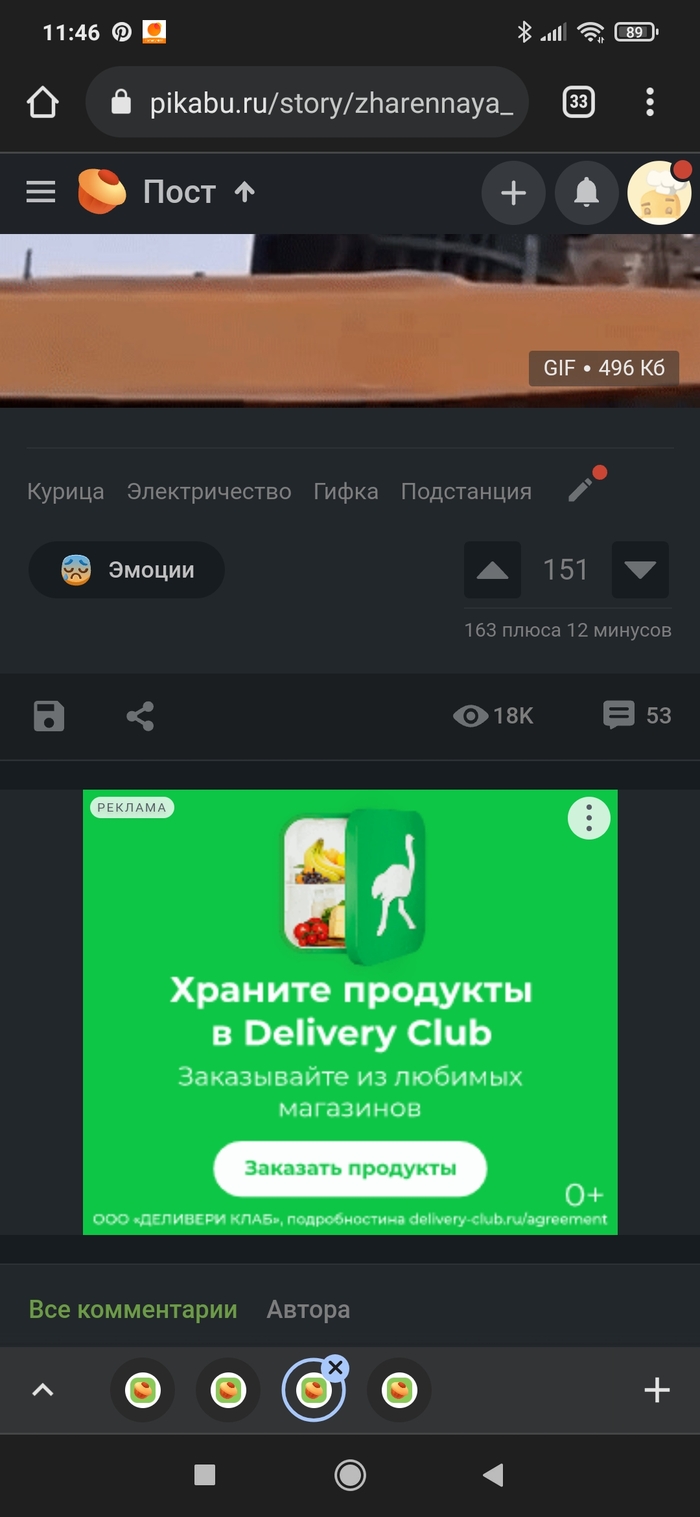Downvote this post

click(x=640, y=570)
